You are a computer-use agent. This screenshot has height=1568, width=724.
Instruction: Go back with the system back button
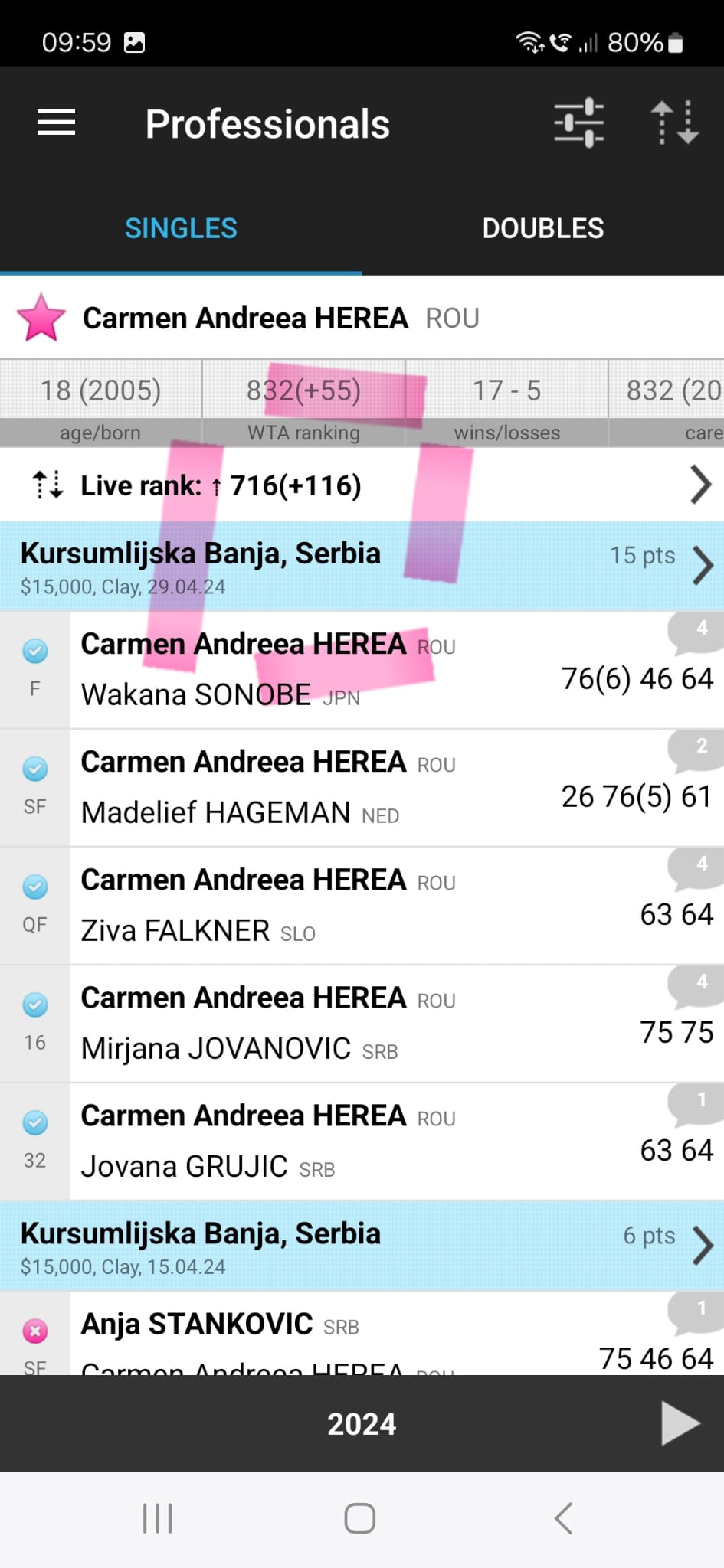(x=564, y=1518)
